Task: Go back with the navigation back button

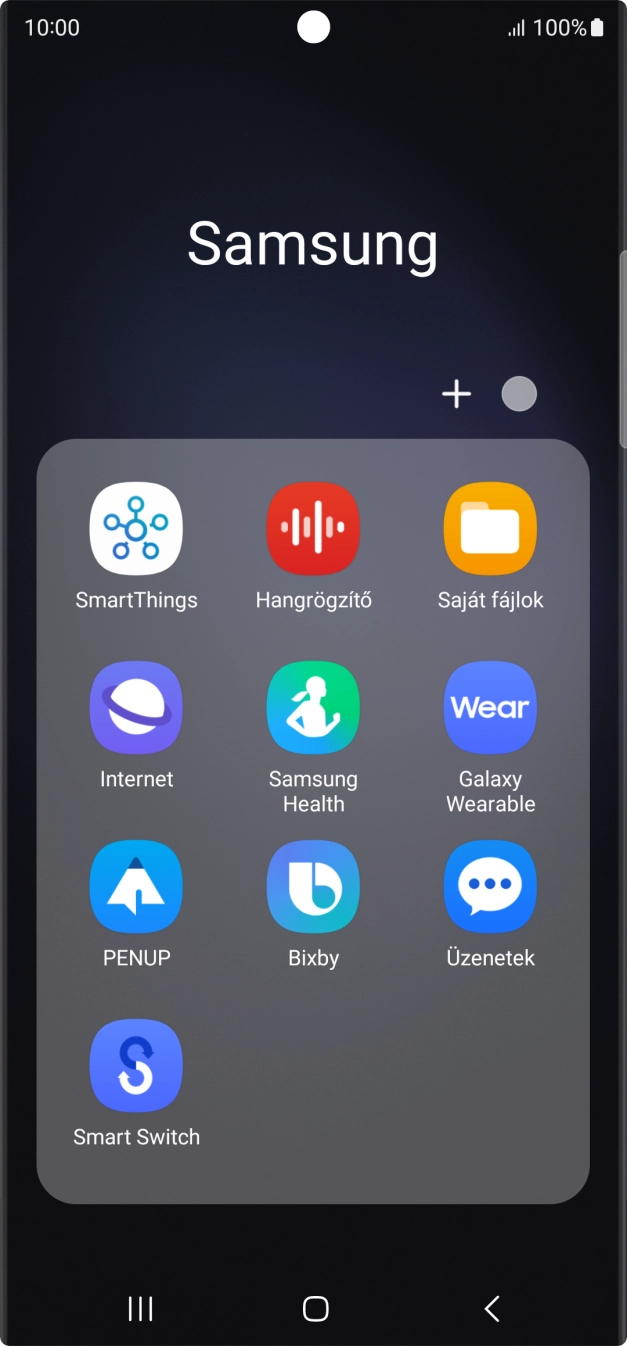Action: 491,1308
